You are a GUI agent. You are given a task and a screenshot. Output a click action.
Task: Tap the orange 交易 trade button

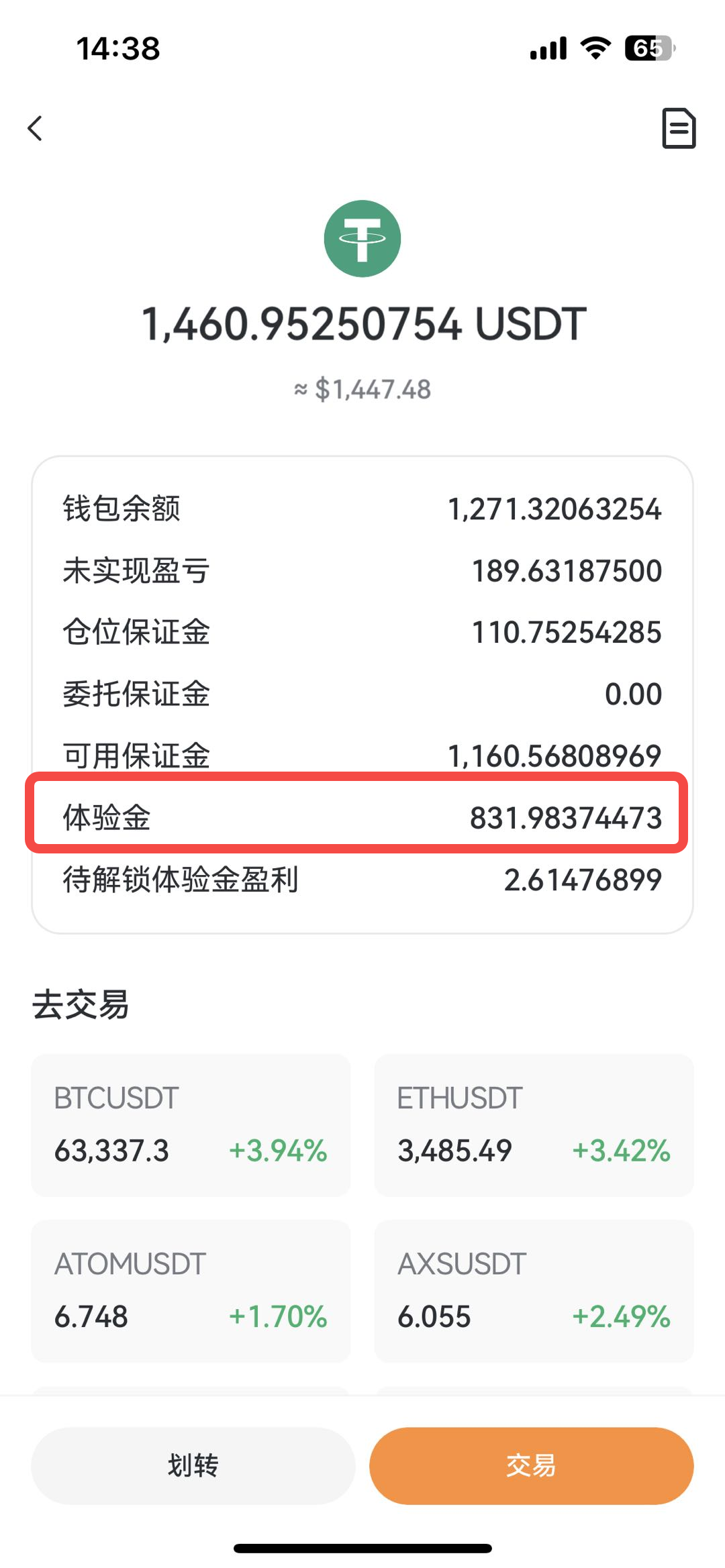(531, 1465)
